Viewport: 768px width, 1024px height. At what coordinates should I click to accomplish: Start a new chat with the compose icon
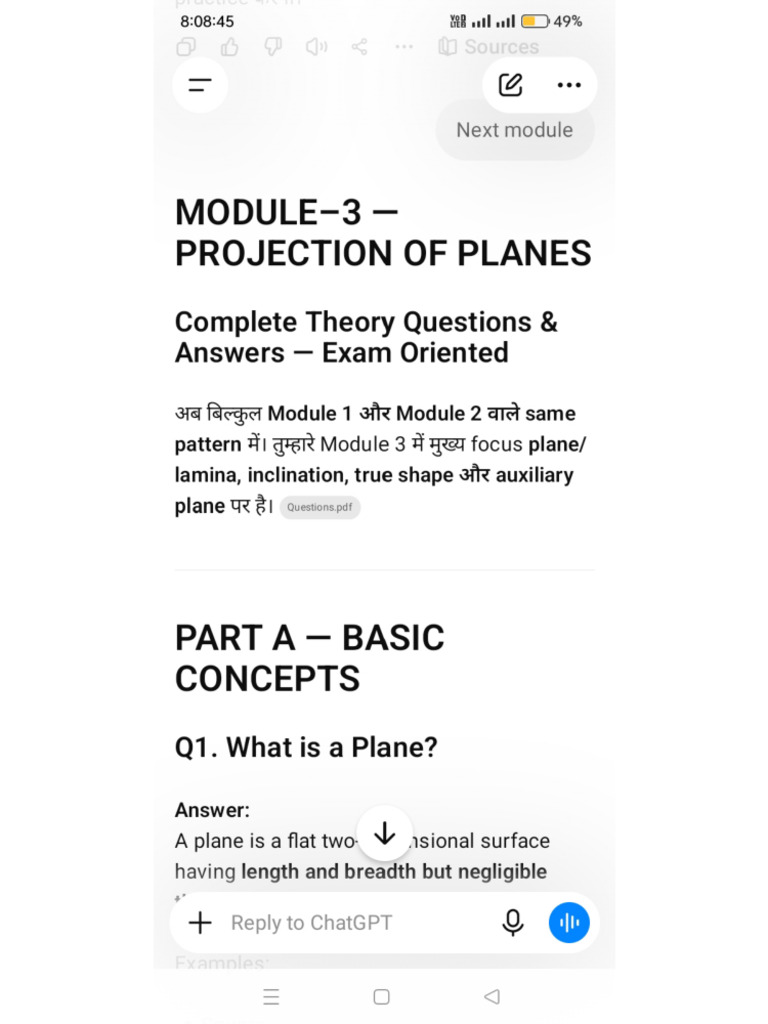pos(510,85)
